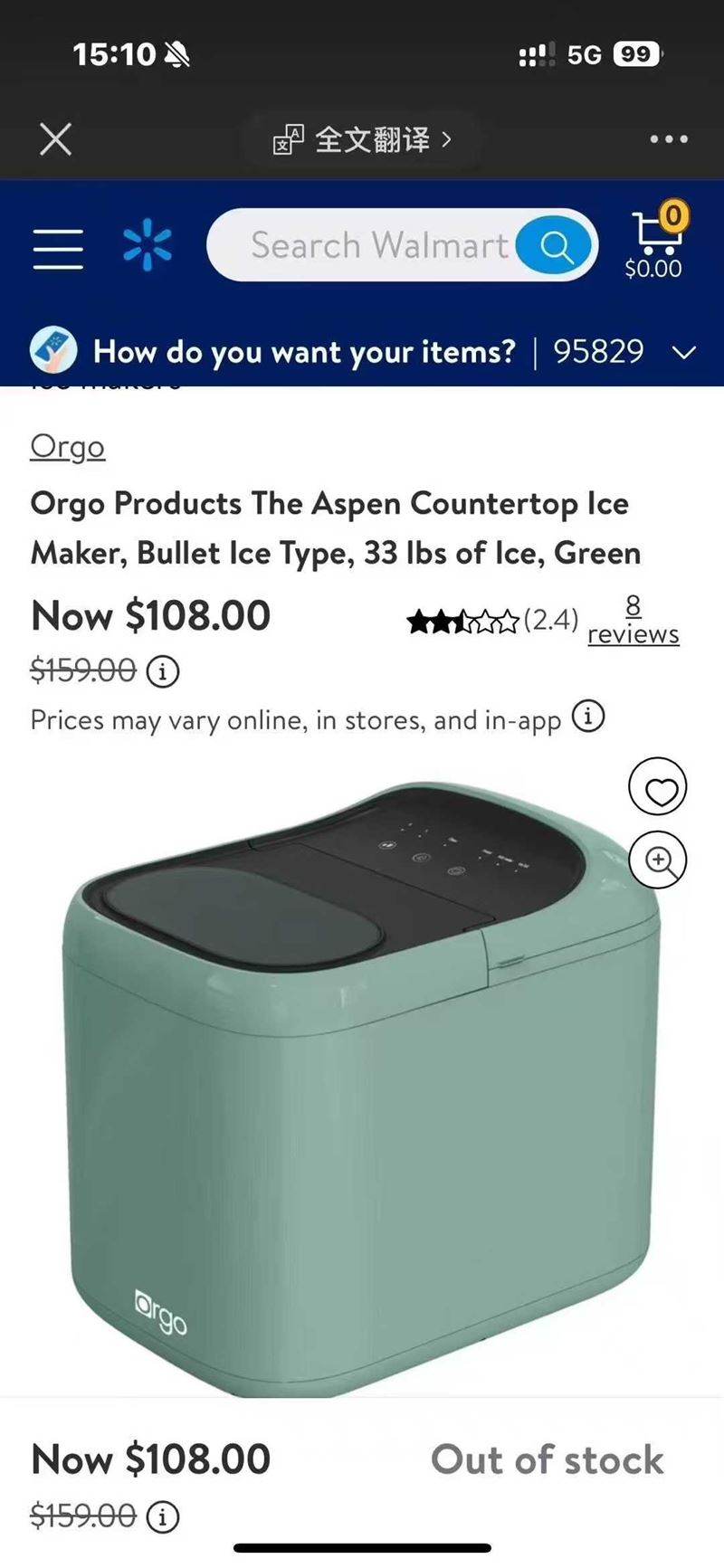Open the Orgo brand link
Screen dimensions: 724x1568
click(68, 447)
